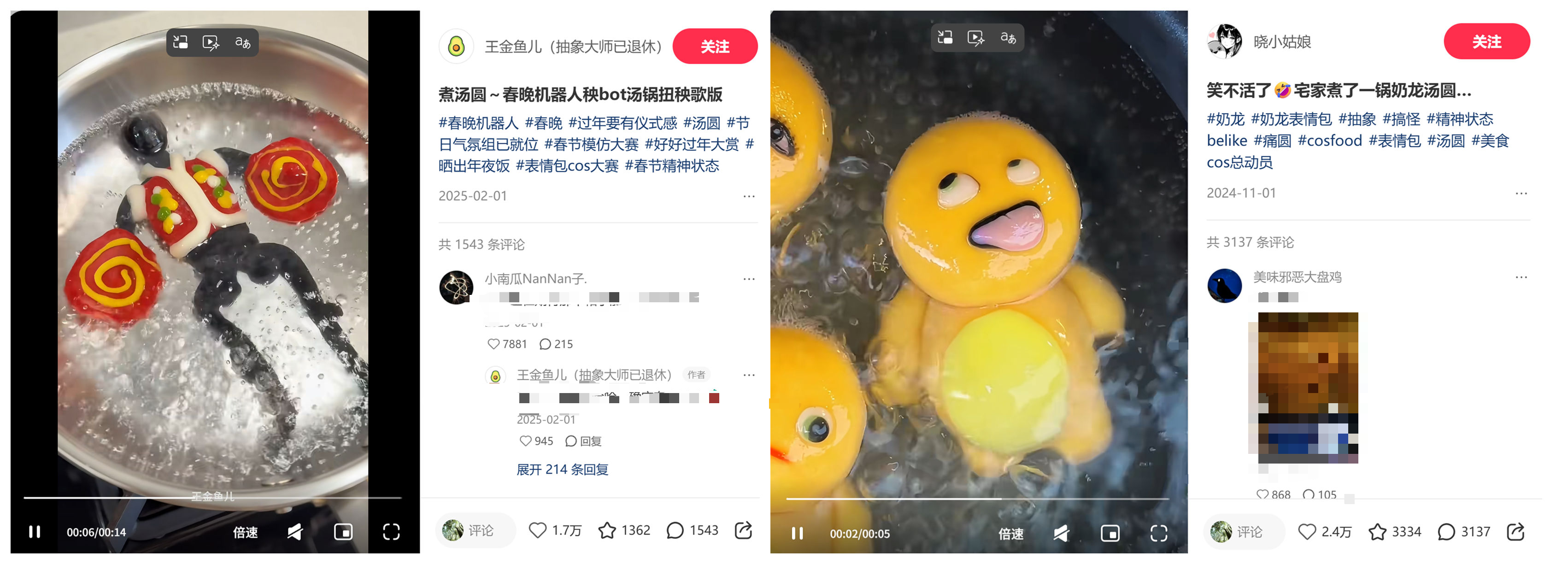Share 晓小姑娘's 奶龙汤圆 post

pos(1515,532)
